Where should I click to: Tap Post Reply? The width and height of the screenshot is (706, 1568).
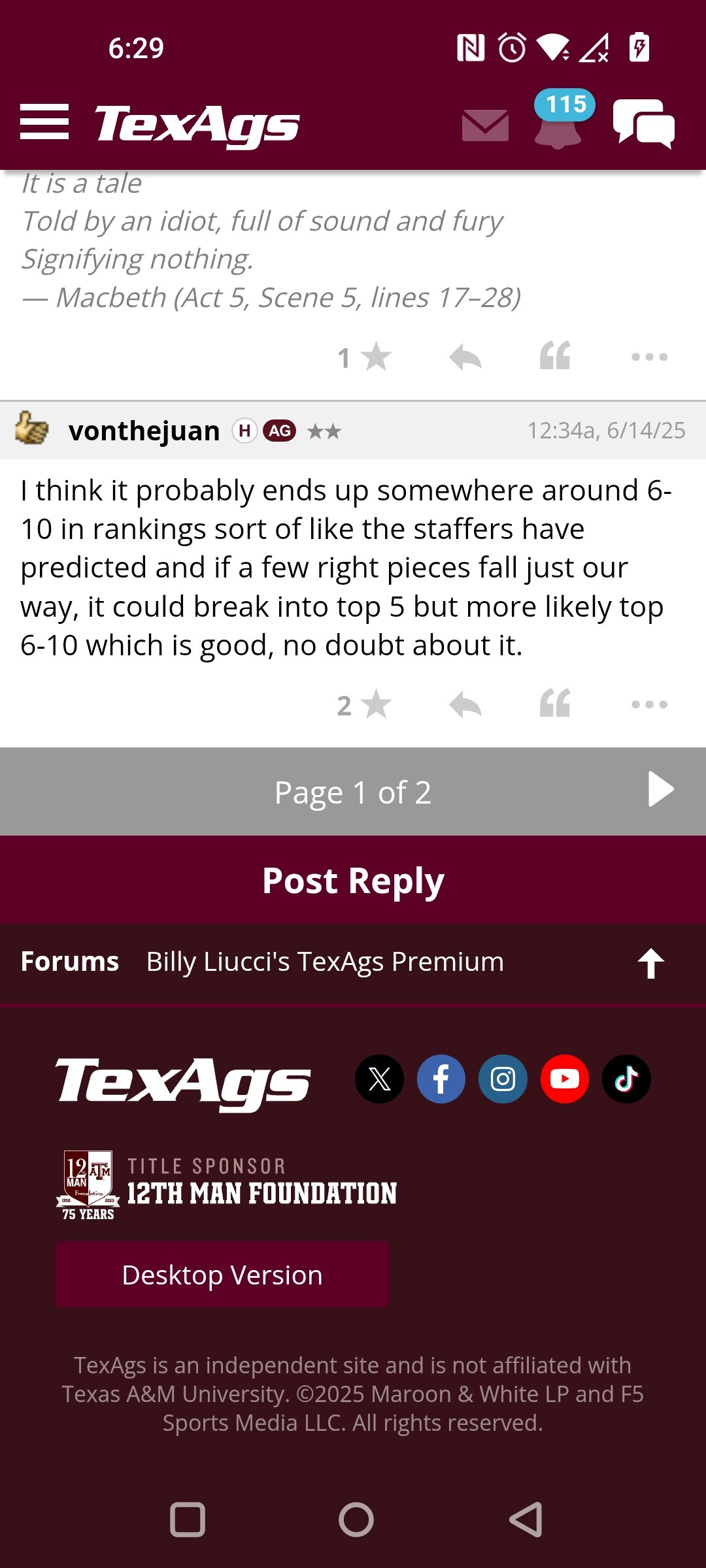(353, 880)
